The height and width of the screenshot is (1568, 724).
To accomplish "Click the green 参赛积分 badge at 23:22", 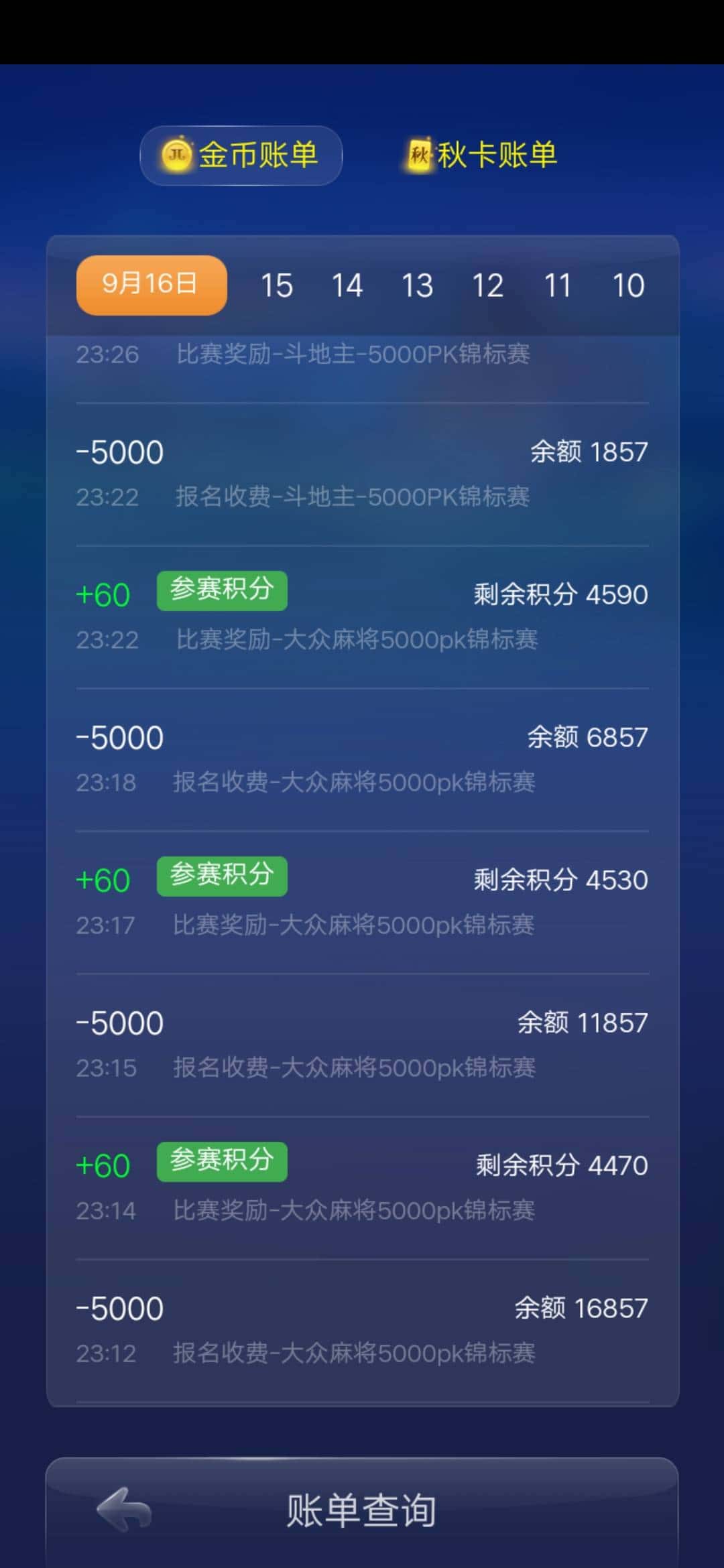I will click(x=222, y=590).
